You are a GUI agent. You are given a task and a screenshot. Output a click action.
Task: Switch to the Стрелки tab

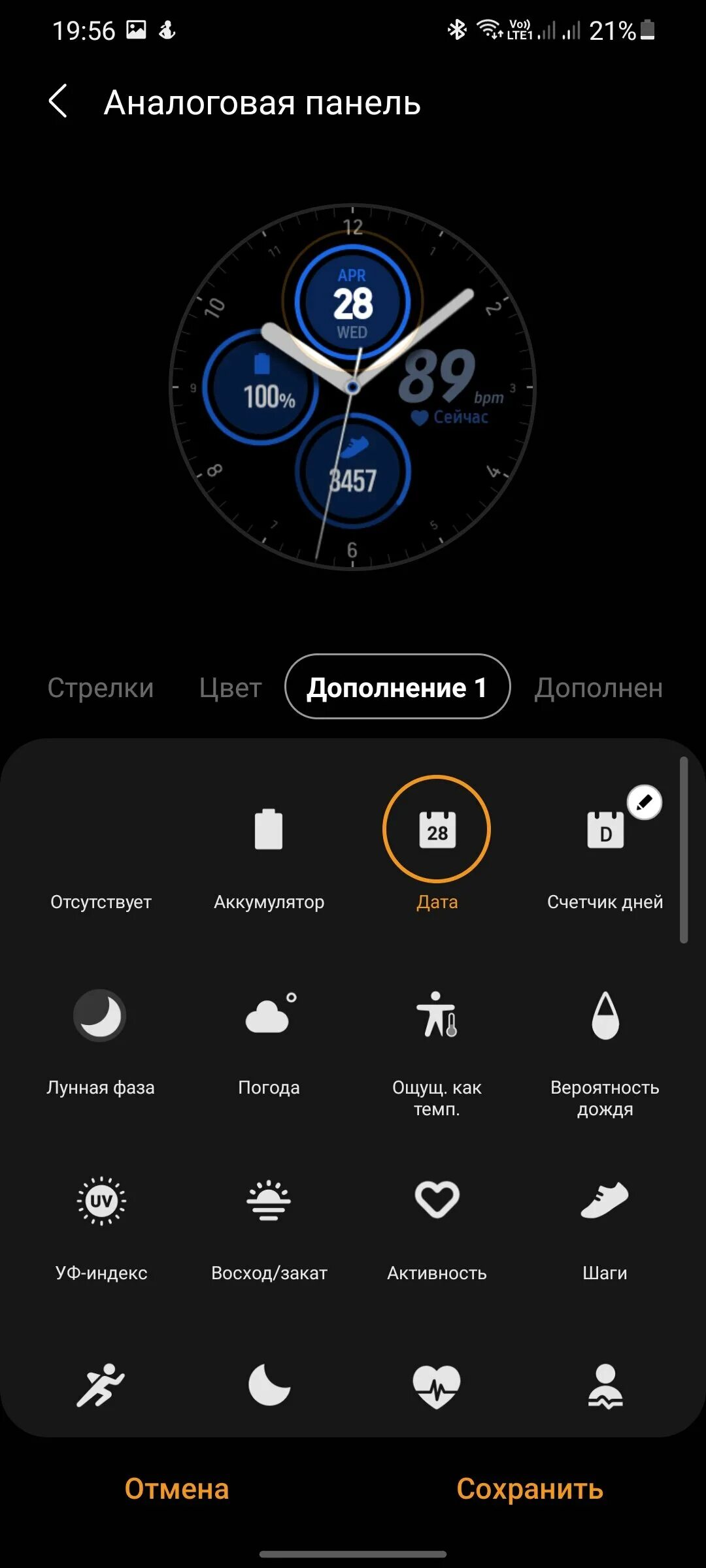pos(101,687)
